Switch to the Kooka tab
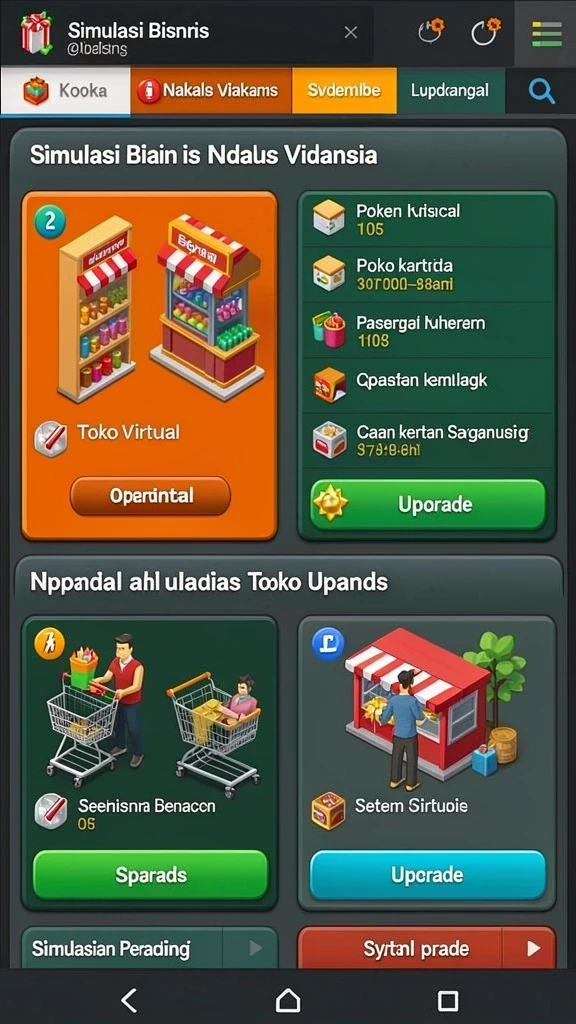 (x=65, y=91)
